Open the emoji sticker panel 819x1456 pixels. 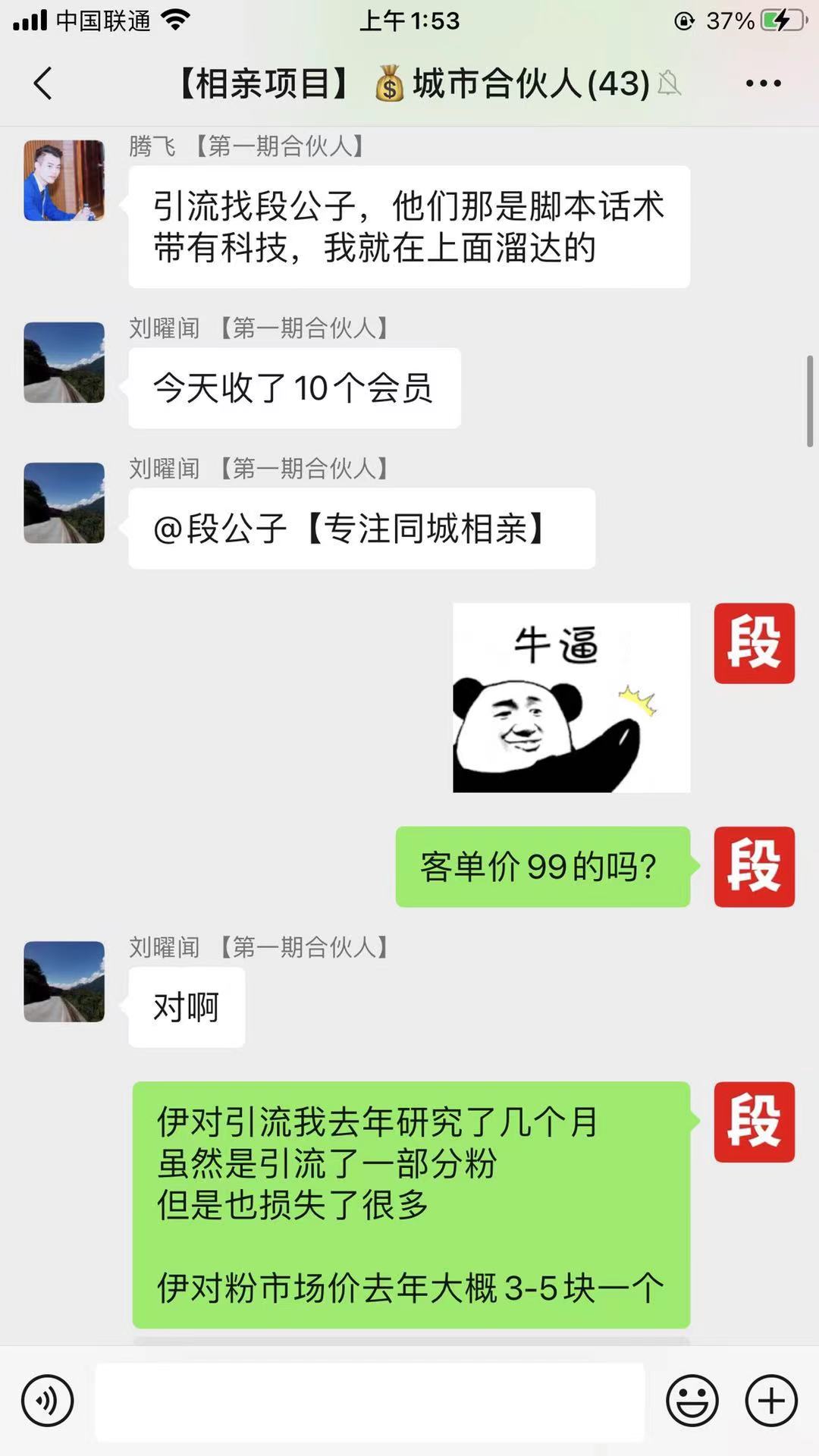(x=692, y=1401)
